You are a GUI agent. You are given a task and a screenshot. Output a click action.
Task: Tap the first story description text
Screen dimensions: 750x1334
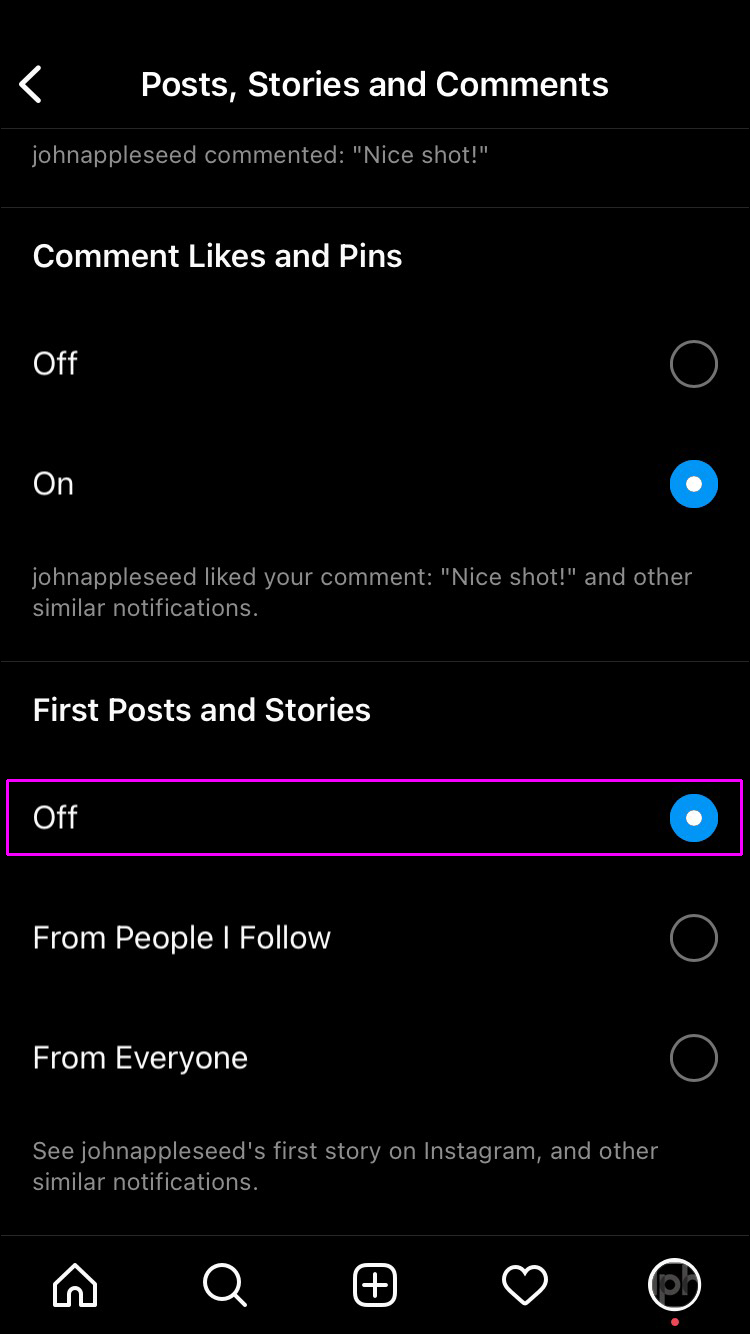(x=345, y=1165)
